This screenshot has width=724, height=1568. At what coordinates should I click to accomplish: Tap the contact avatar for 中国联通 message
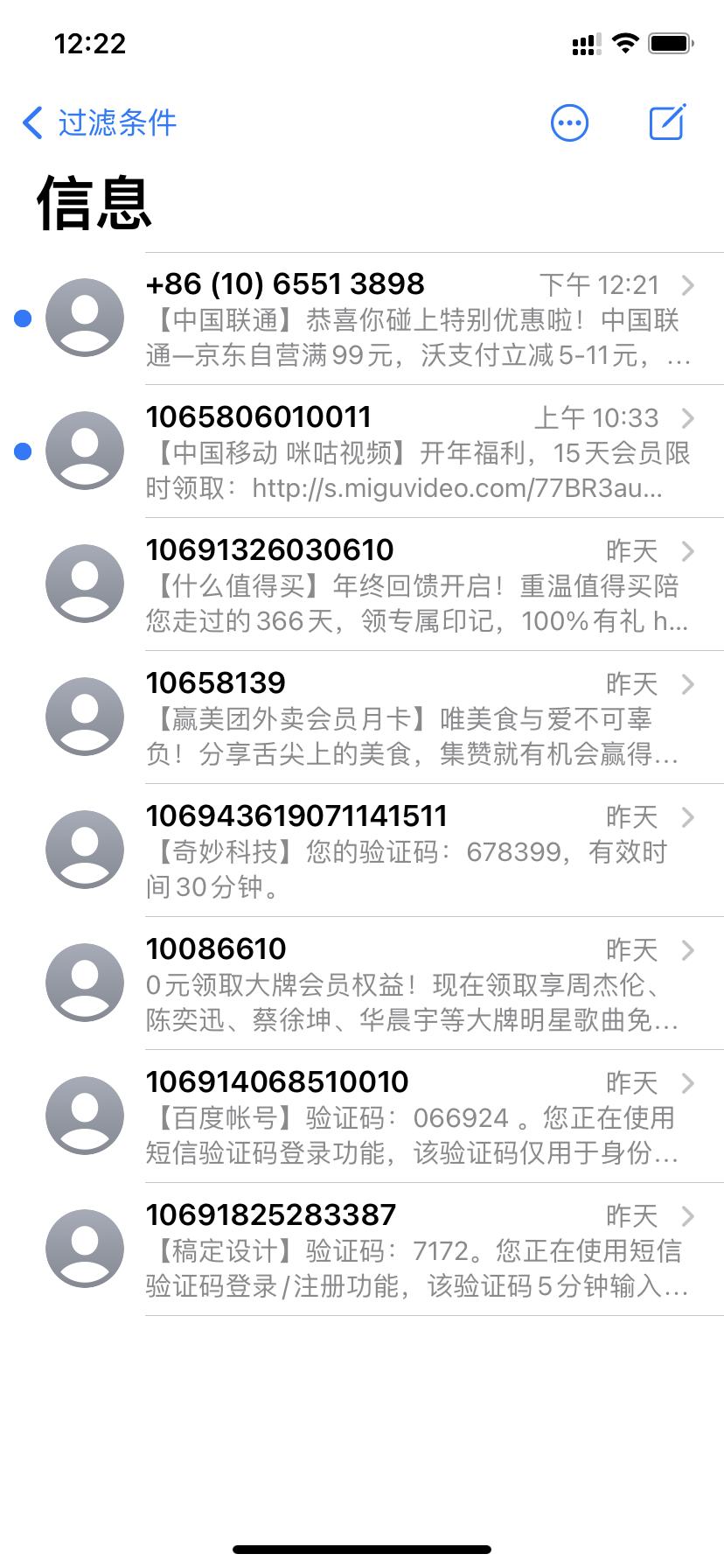(x=84, y=318)
